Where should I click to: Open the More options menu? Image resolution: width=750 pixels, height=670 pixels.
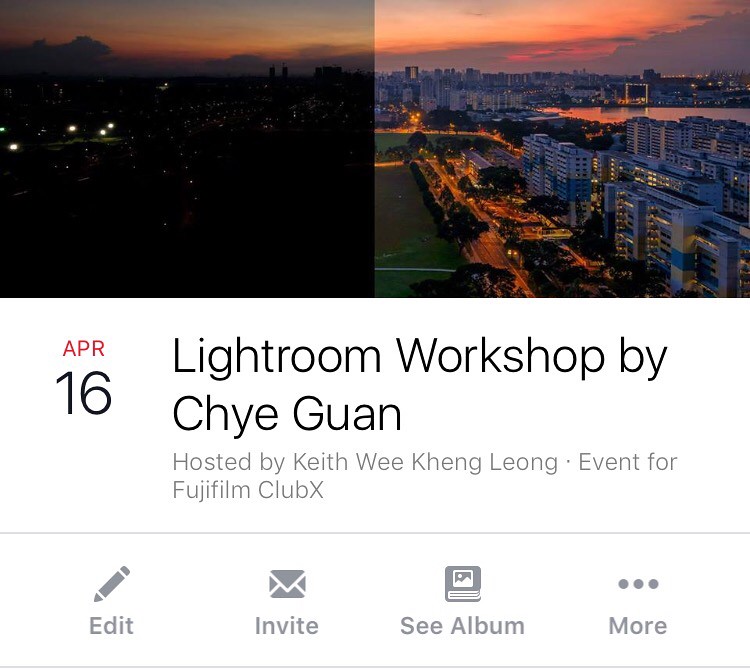click(637, 601)
